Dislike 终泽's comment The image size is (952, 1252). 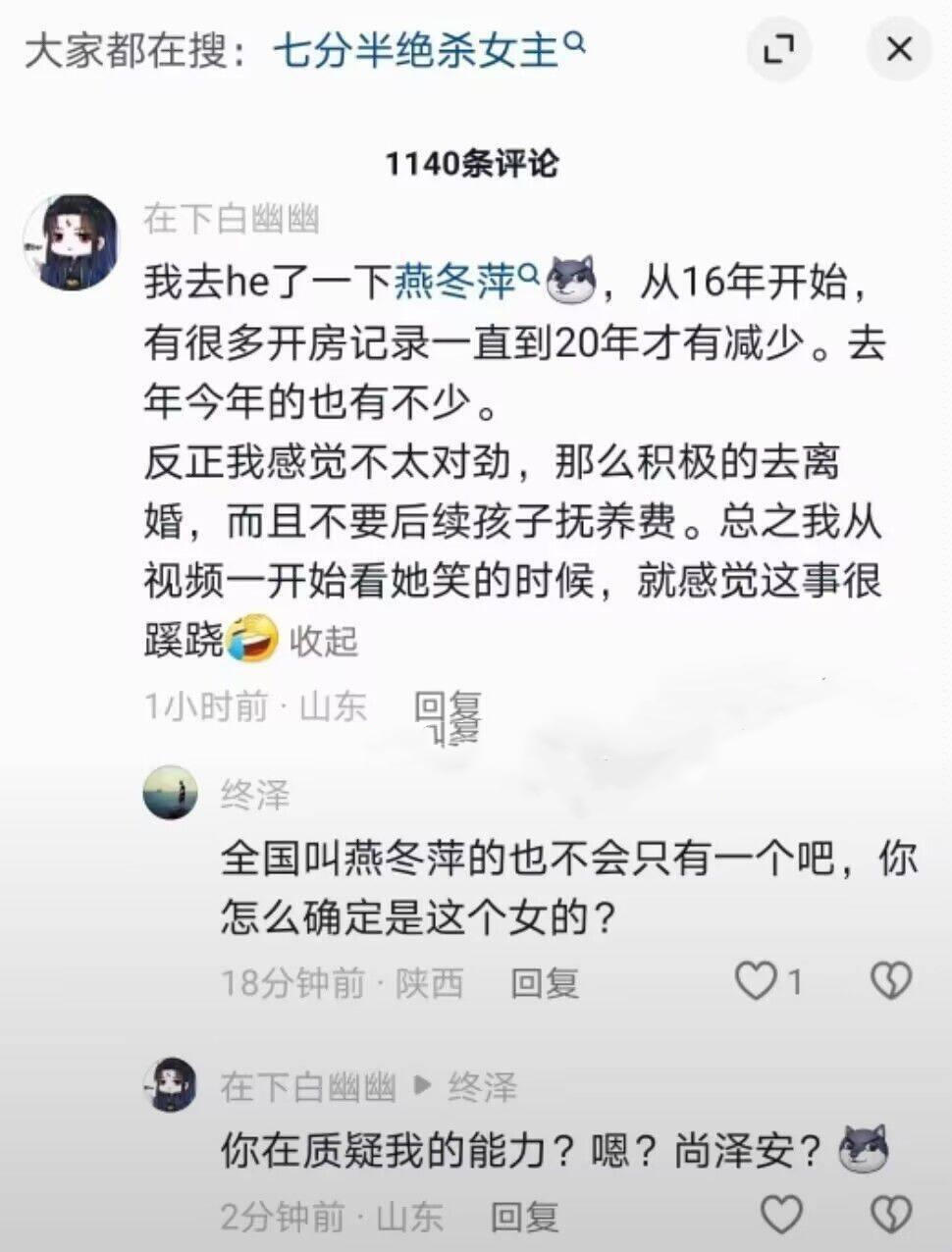tap(891, 980)
